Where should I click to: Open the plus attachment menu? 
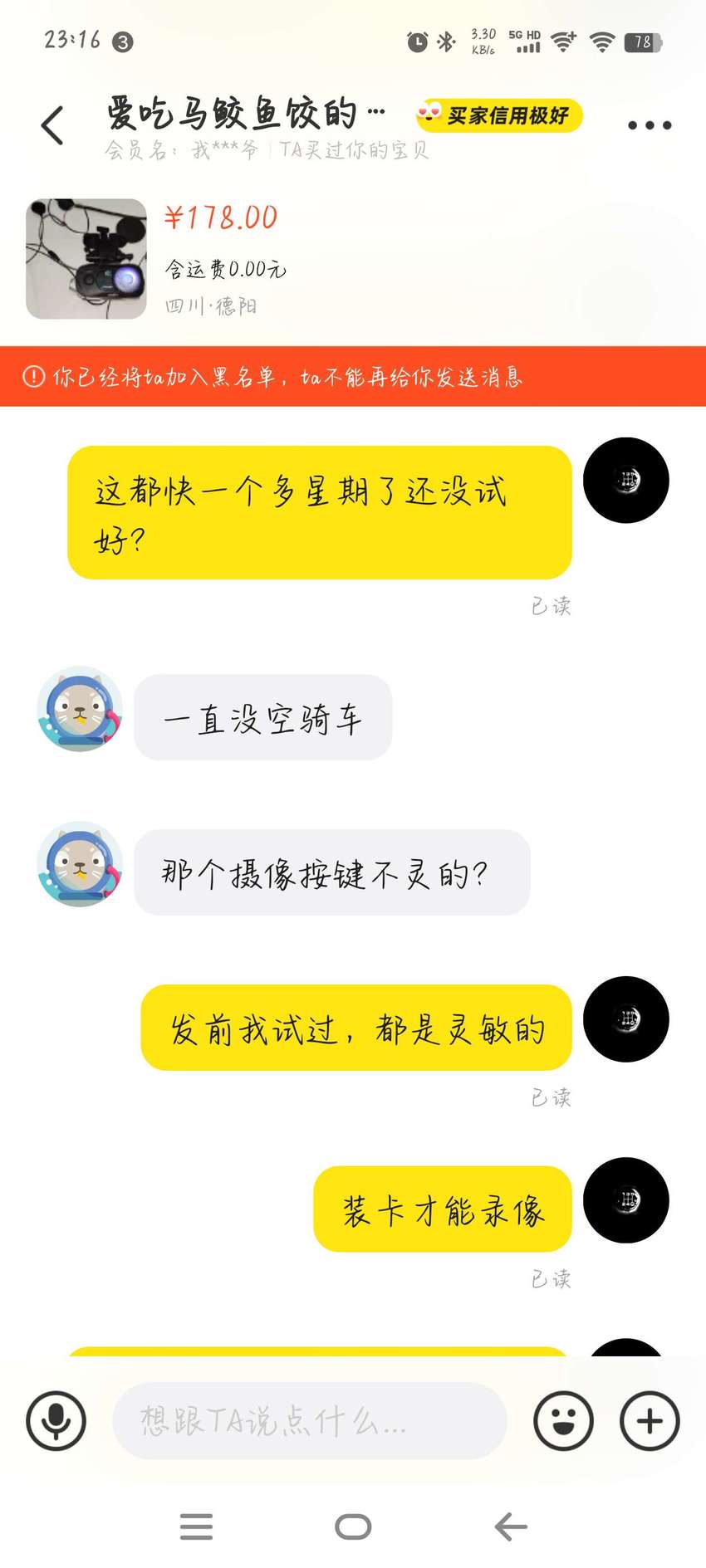(650, 1421)
